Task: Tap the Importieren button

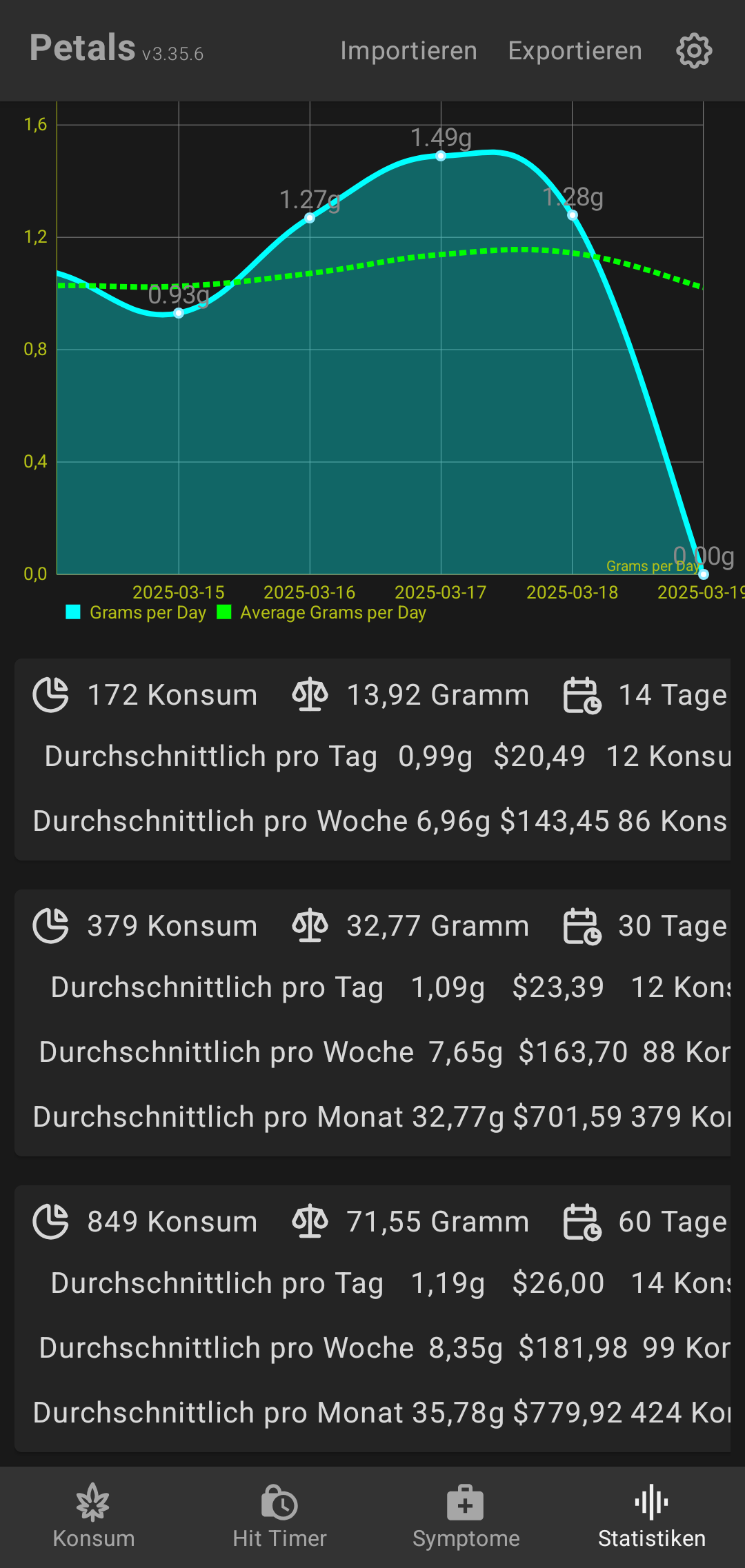Action: [408, 51]
